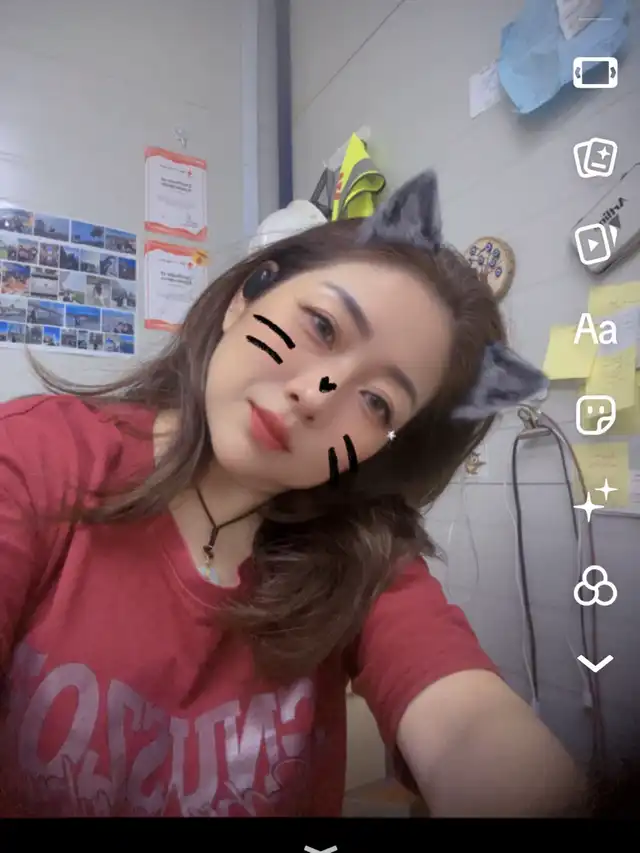The height and width of the screenshot is (853, 640).
Task: Open the sticker picker
Action: point(595,415)
